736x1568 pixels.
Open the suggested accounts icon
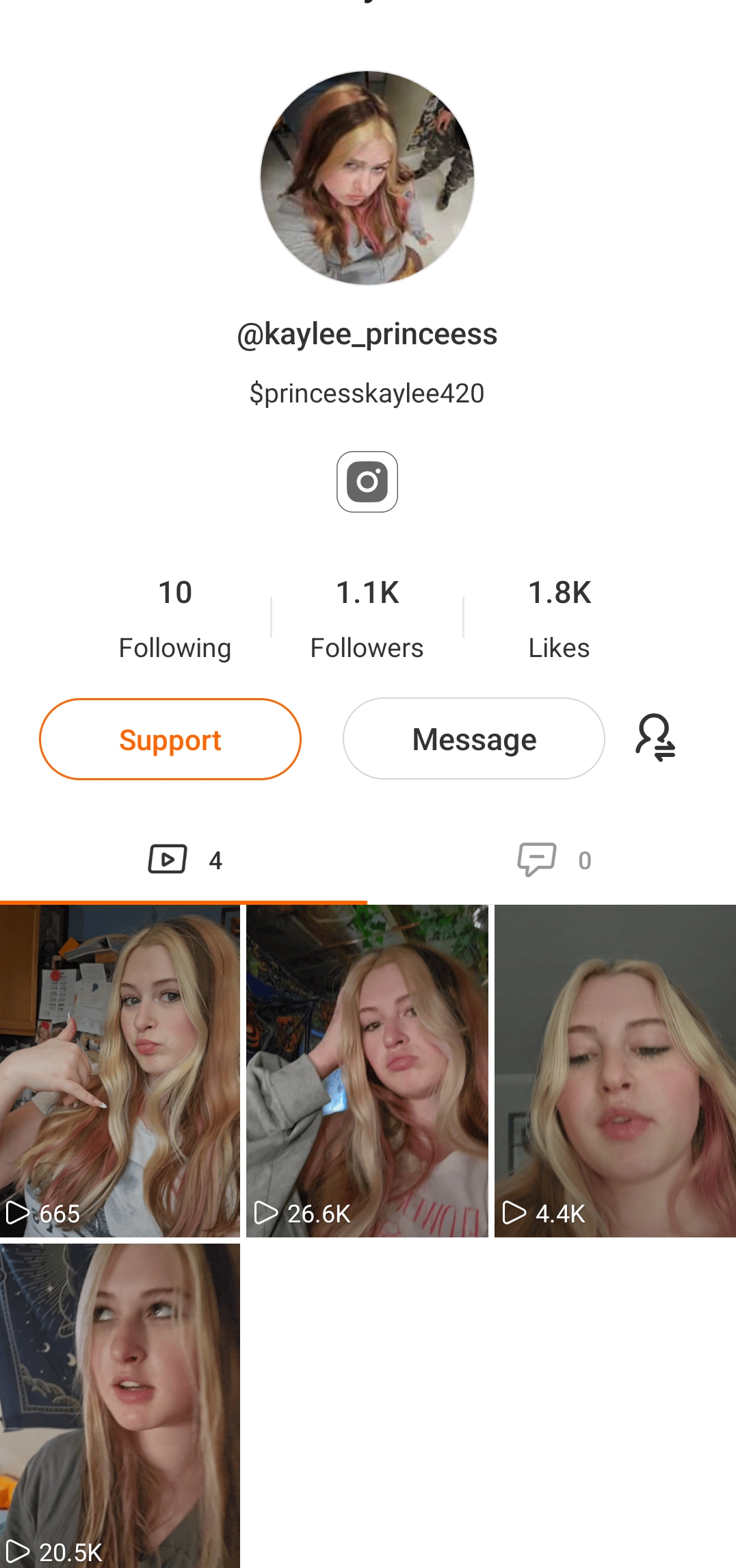pos(655,738)
